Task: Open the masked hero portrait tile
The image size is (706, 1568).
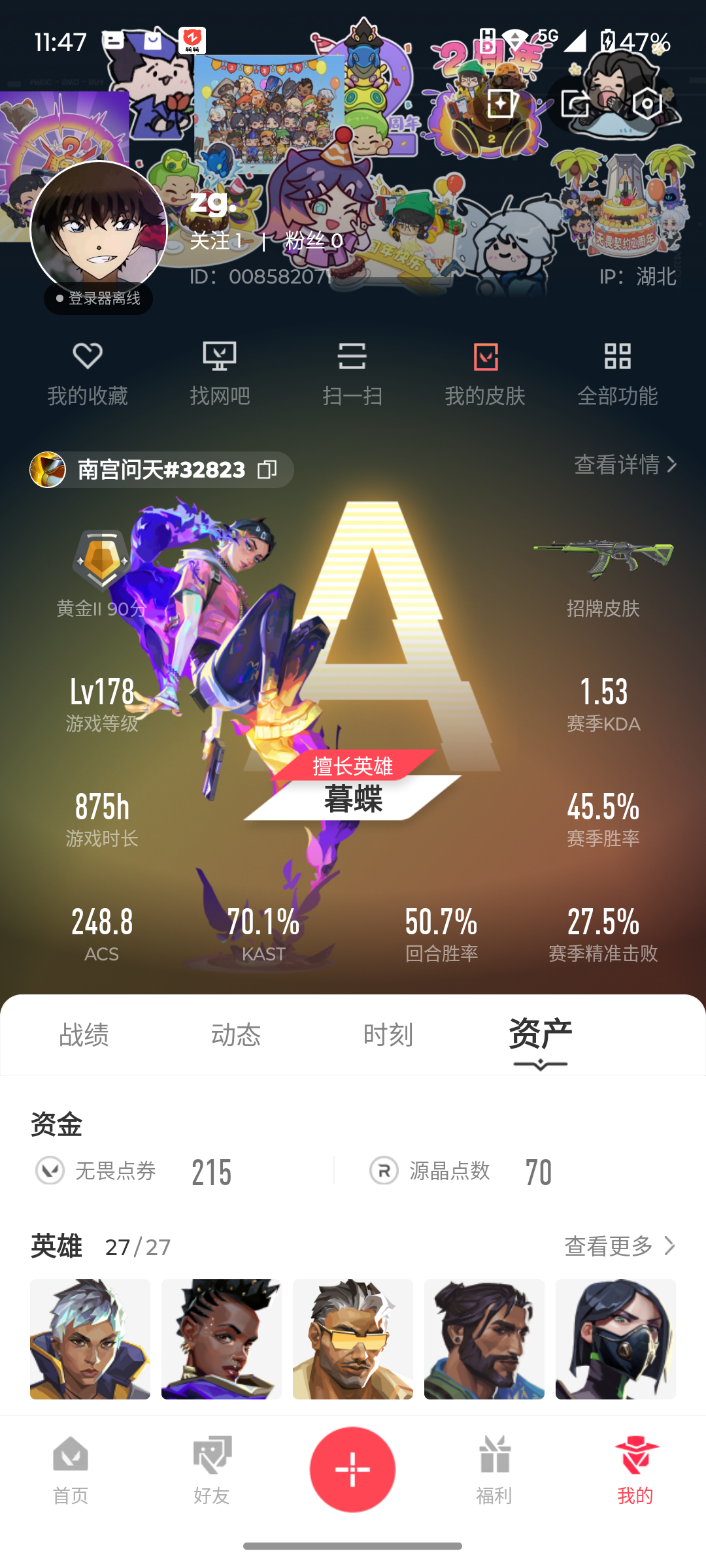Action: click(616, 1339)
